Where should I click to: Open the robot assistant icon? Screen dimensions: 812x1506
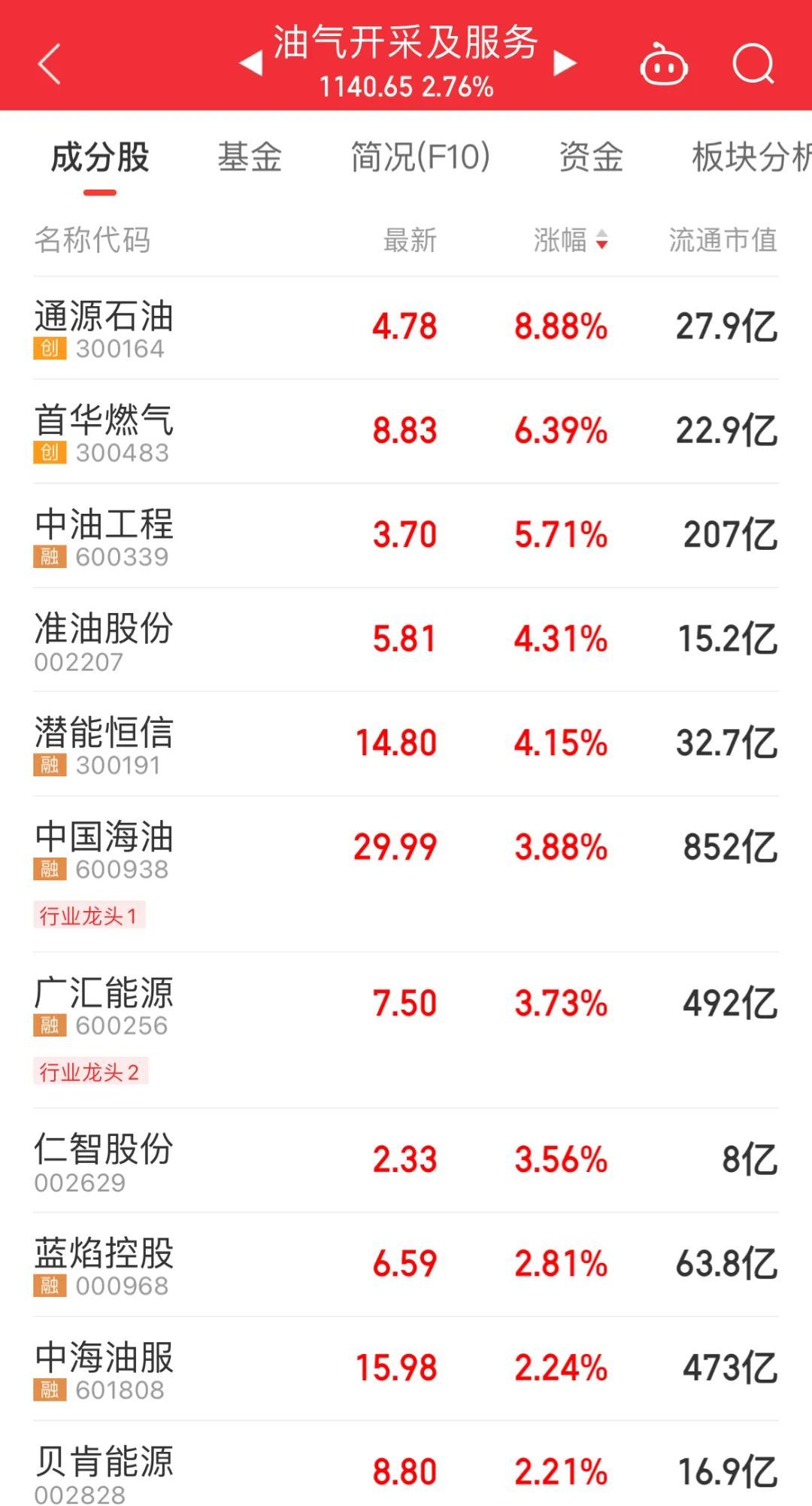(663, 65)
